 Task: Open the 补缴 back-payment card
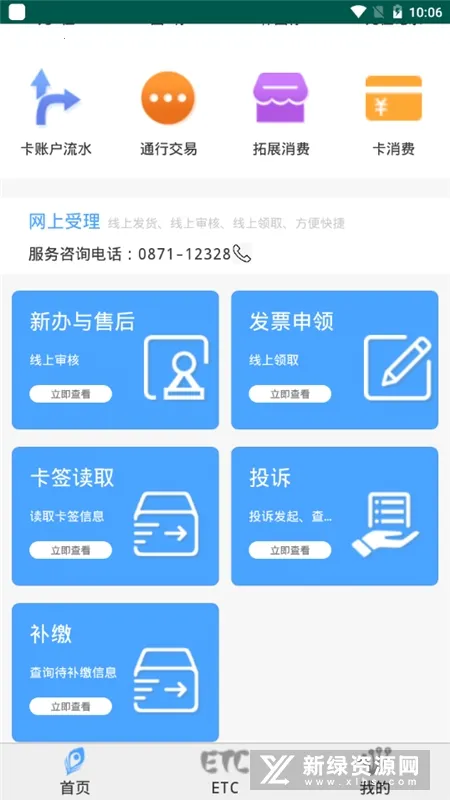(x=115, y=672)
